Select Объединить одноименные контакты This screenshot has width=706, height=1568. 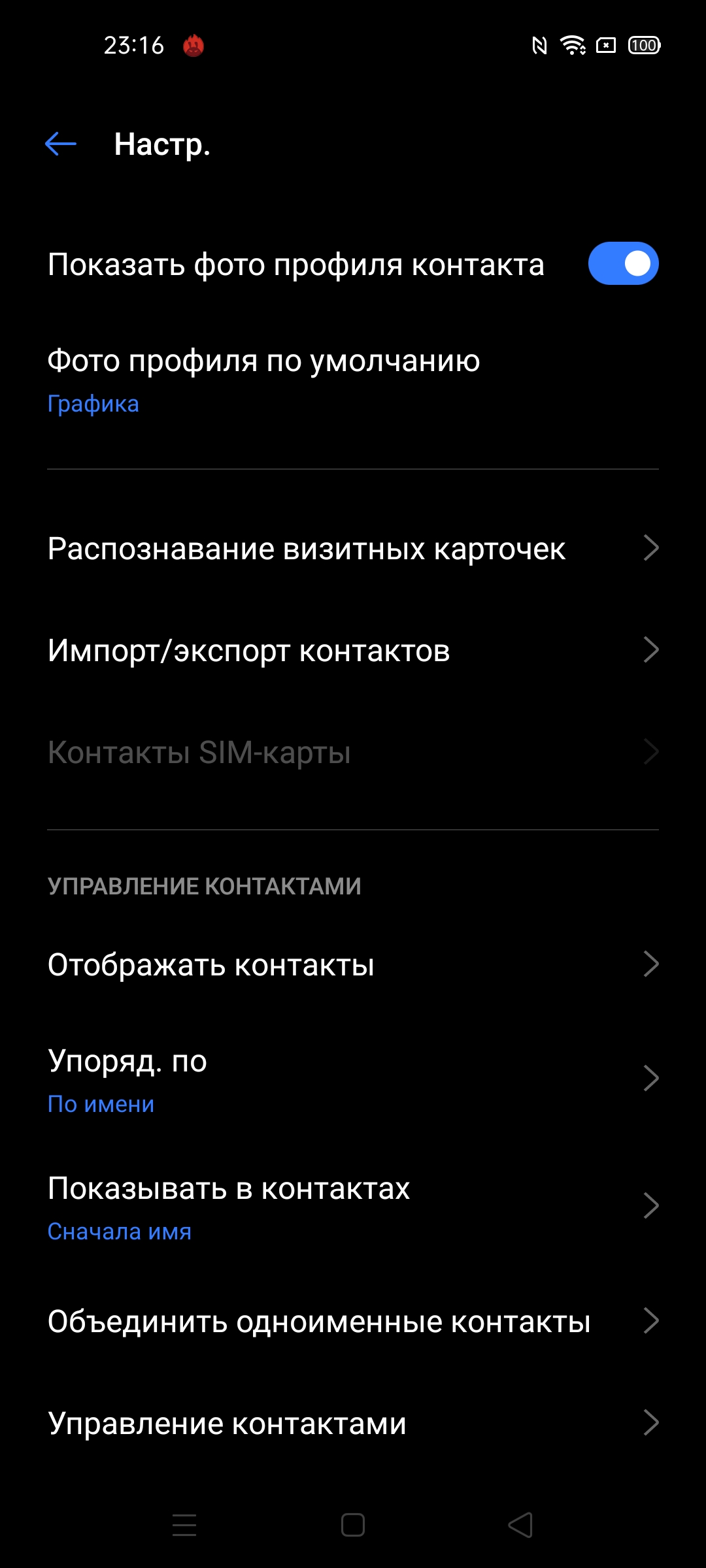353,1322
